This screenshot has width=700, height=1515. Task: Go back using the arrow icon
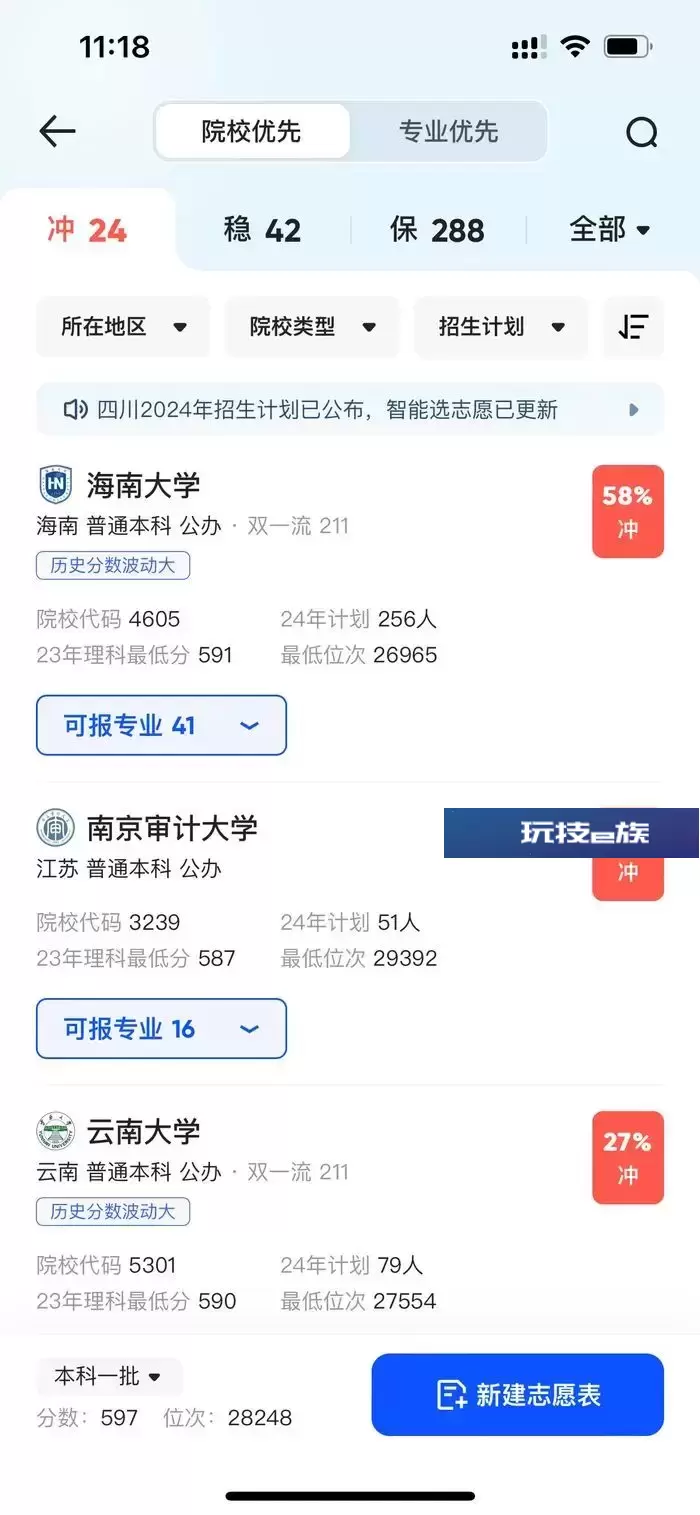click(57, 131)
